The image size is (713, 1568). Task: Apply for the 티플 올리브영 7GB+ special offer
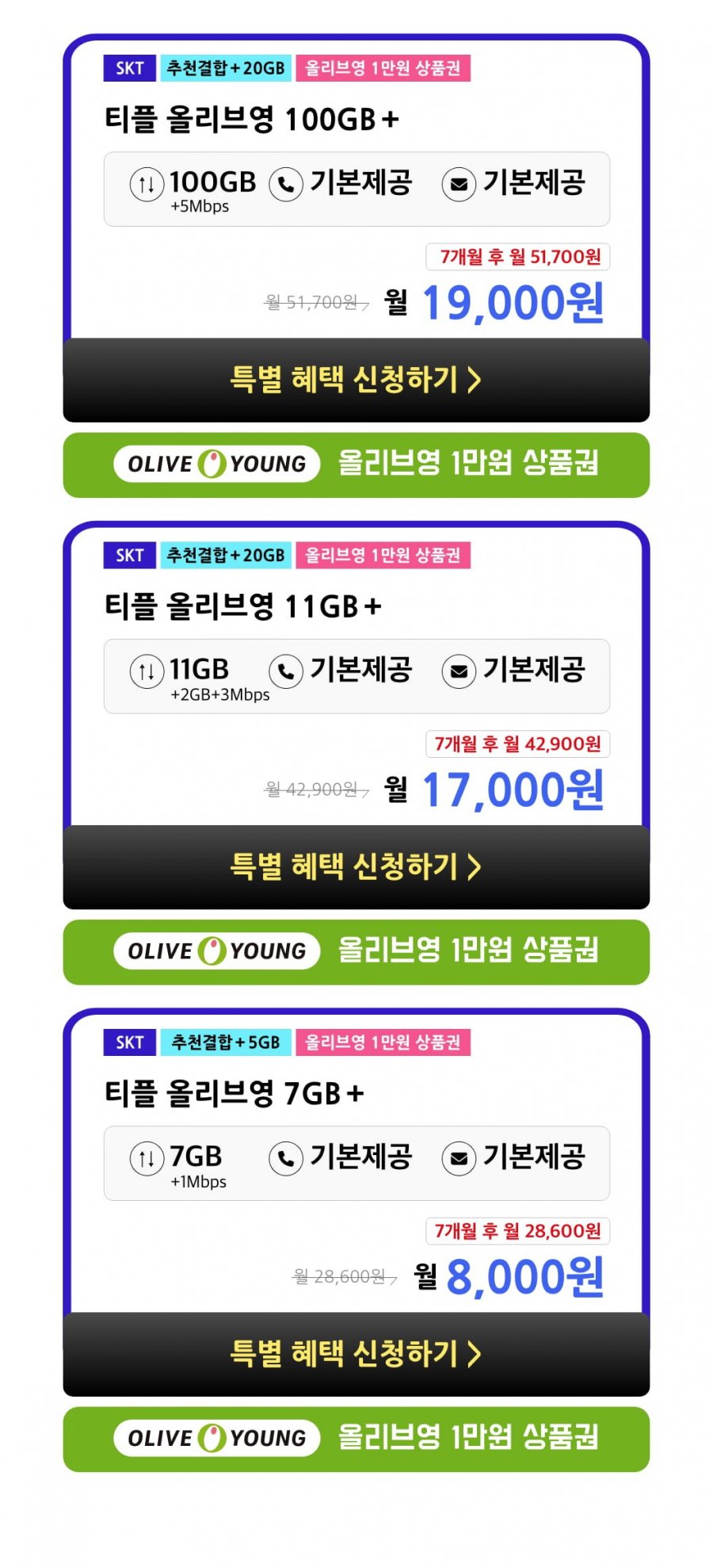coord(356,1353)
